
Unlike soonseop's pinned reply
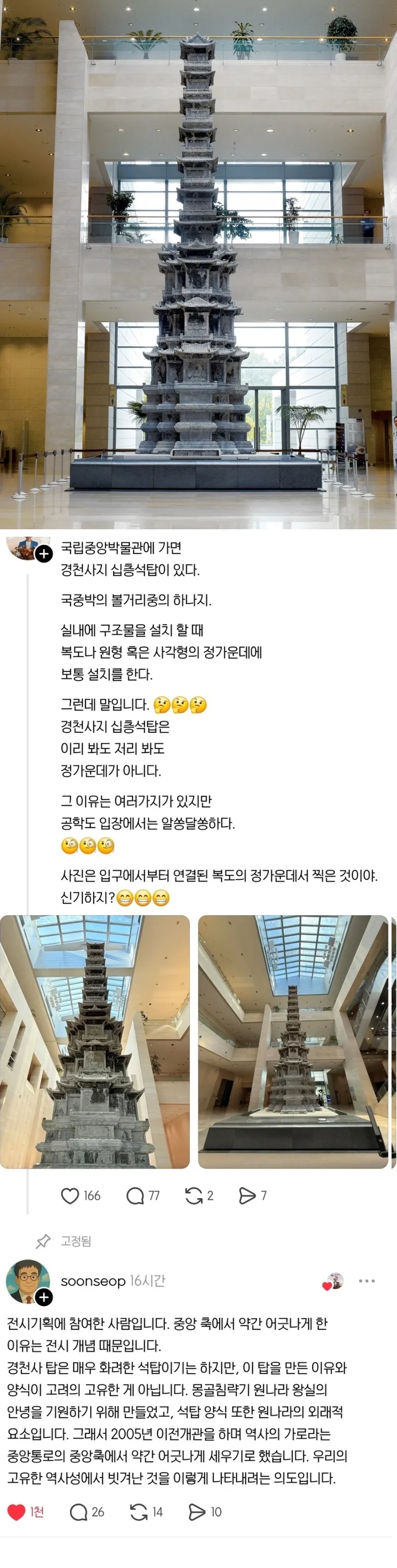point(16,1511)
